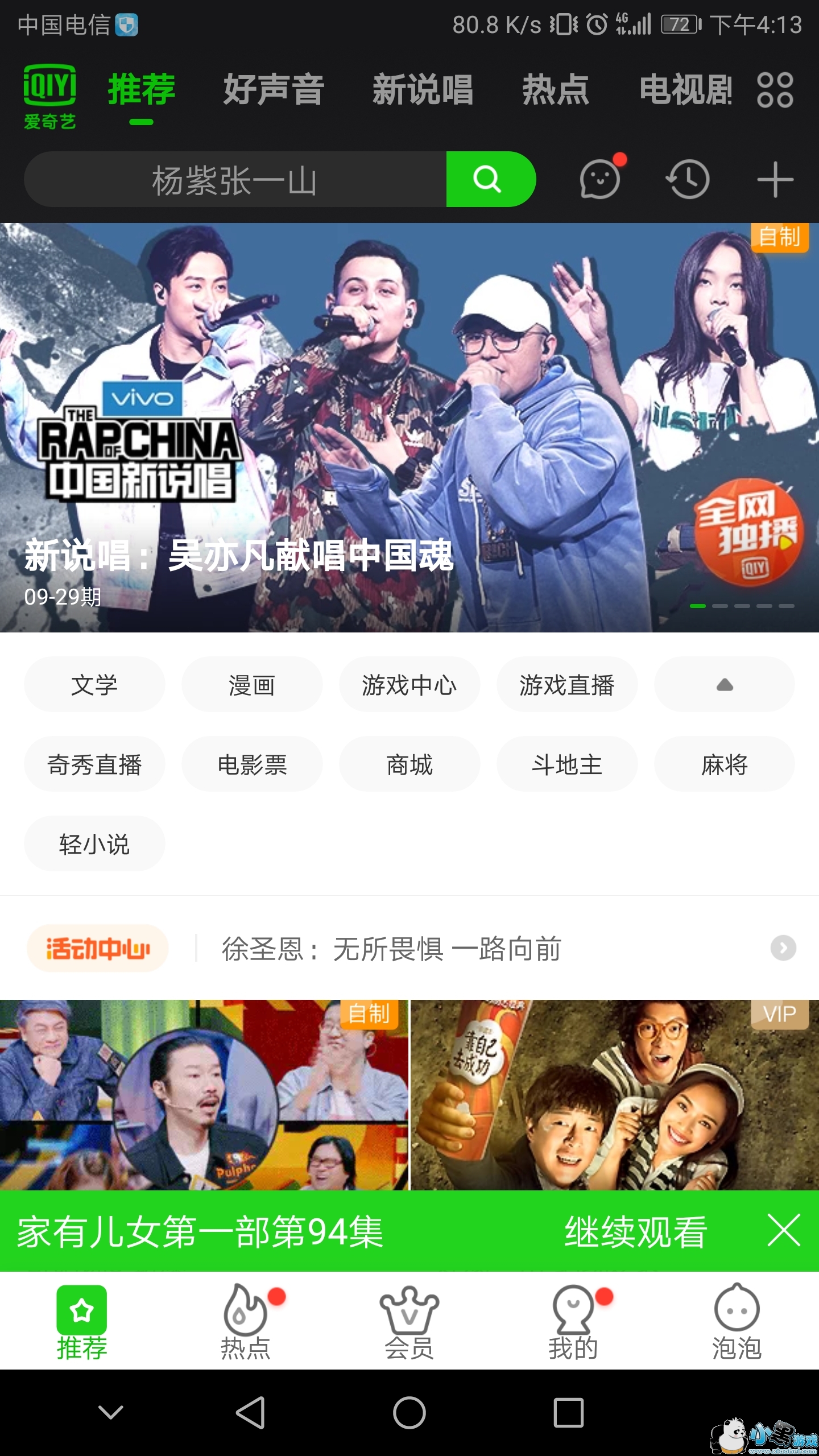Tap the green search button
The width and height of the screenshot is (819, 1456).
pos(490,179)
